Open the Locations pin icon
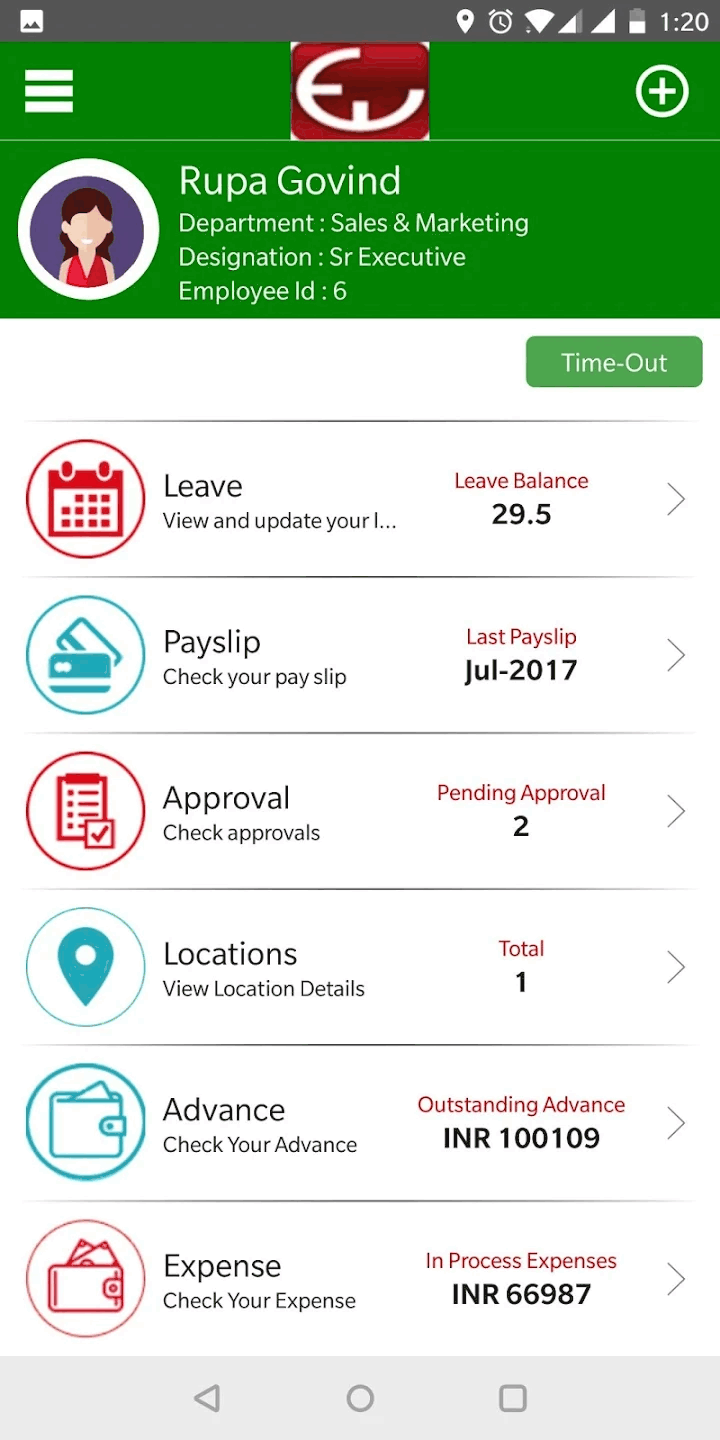 click(x=86, y=967)
